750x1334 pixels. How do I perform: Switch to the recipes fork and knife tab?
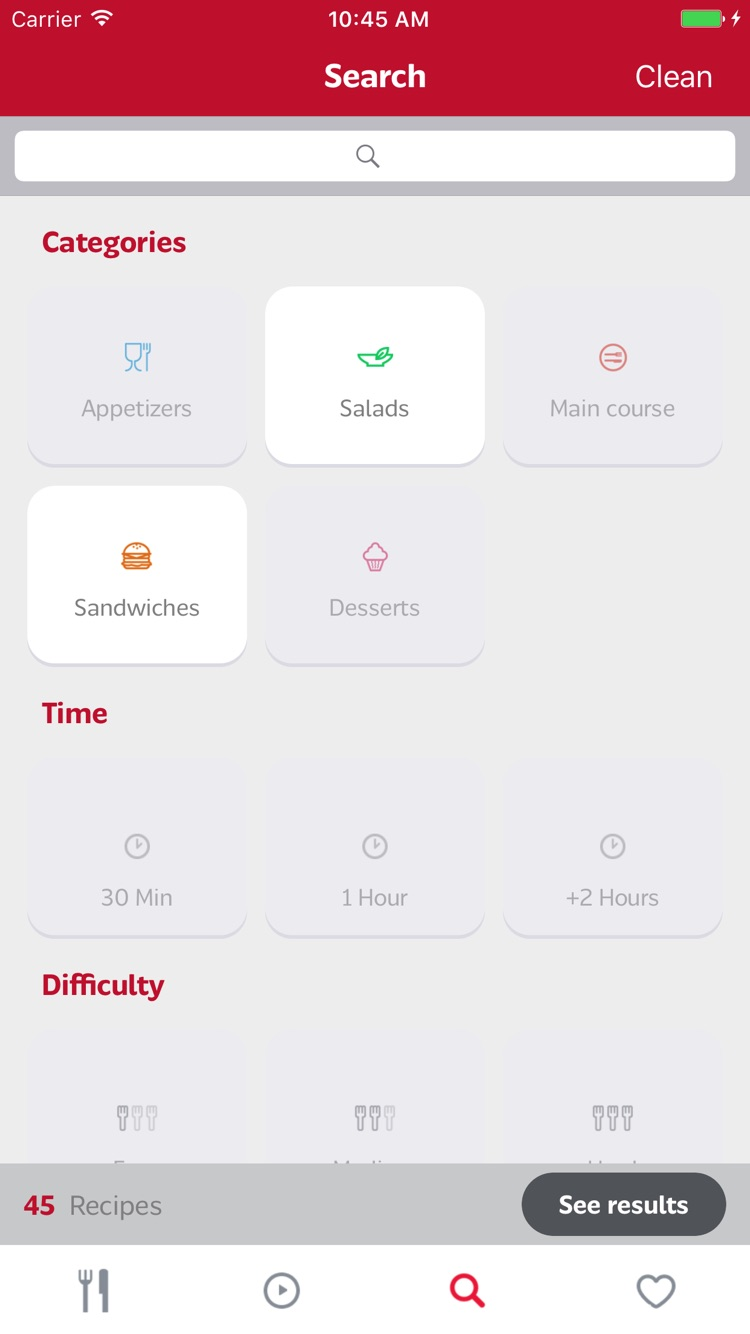(x=94, y=1291)
